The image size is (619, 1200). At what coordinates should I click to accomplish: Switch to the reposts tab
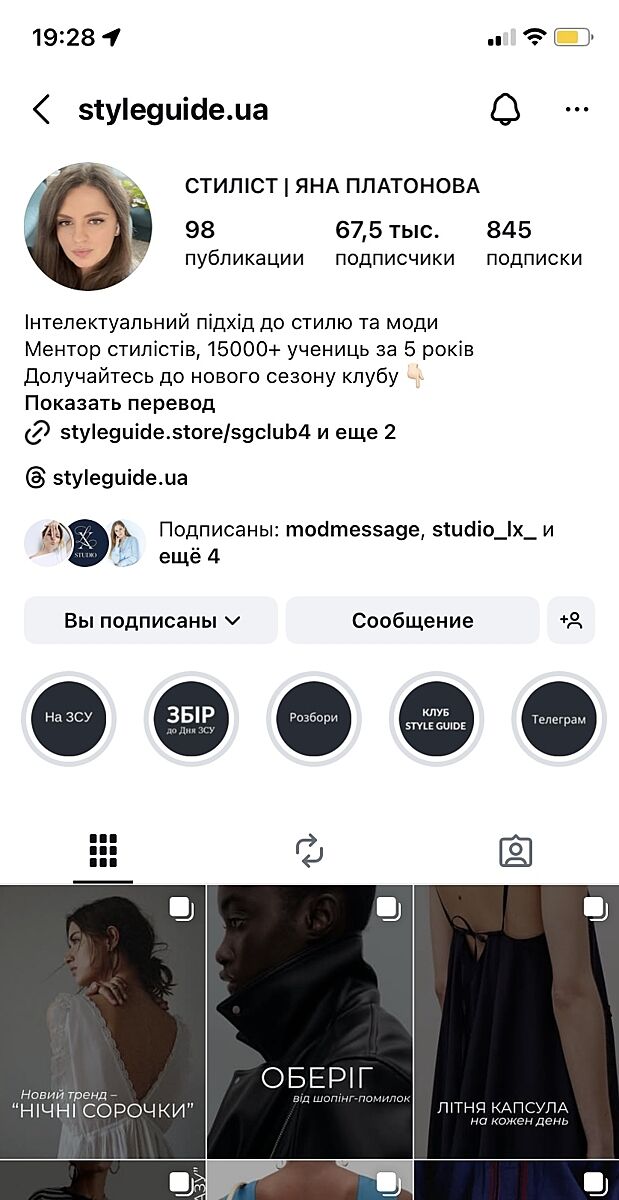[x=309, y=852]
